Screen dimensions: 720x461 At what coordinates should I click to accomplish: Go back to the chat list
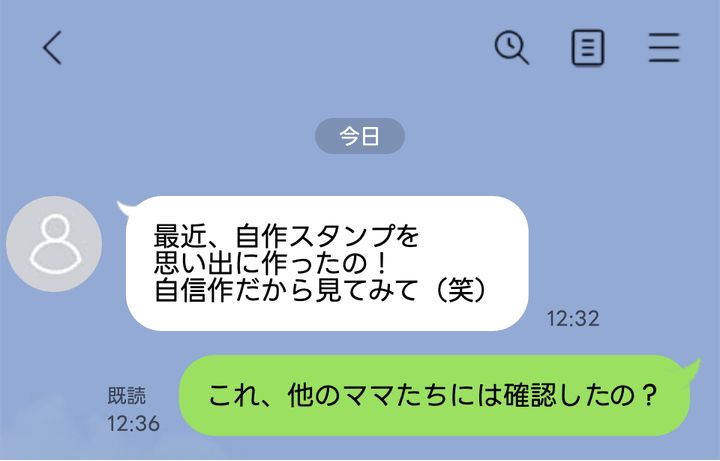[x=52, y=48]
